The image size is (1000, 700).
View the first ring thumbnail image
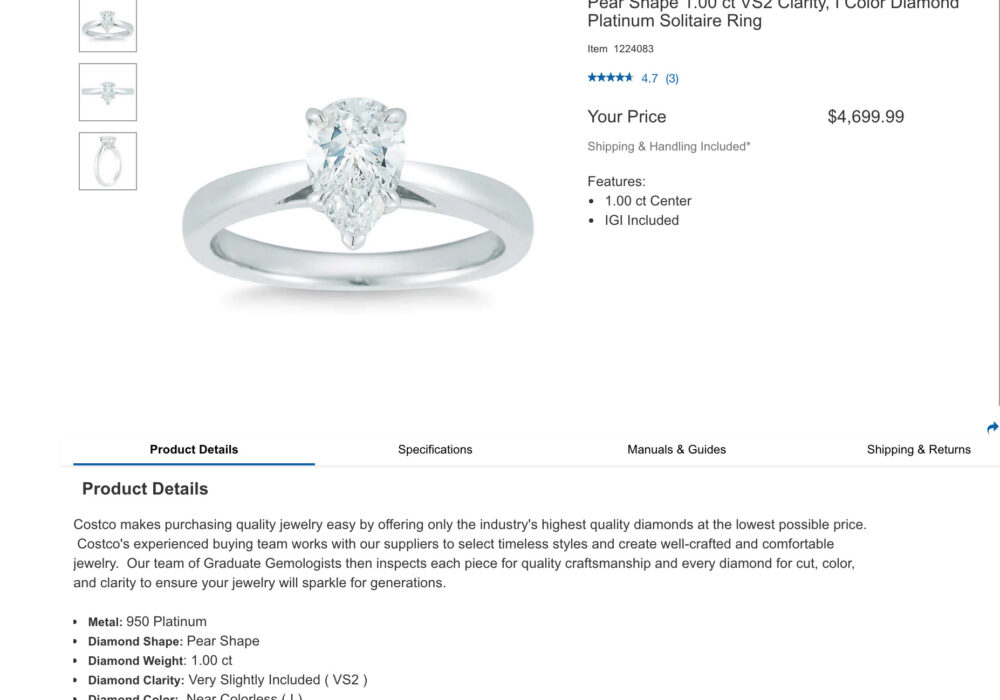click(x=108, y=25)
